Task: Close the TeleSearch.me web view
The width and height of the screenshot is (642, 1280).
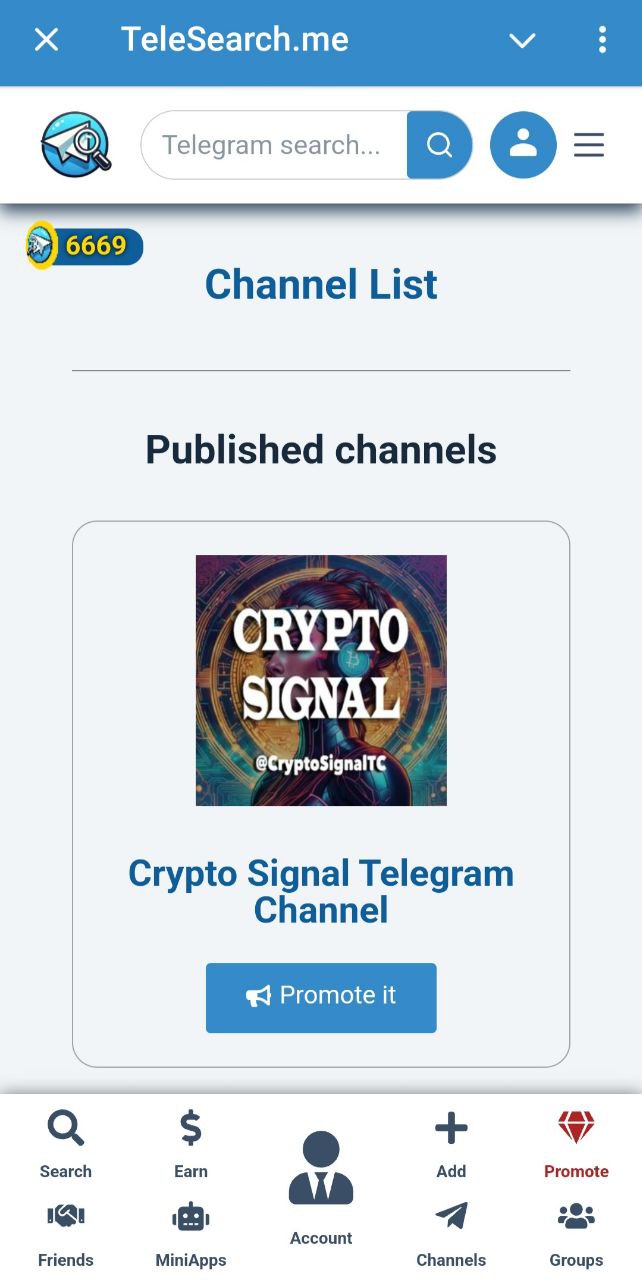Action: 47,40
